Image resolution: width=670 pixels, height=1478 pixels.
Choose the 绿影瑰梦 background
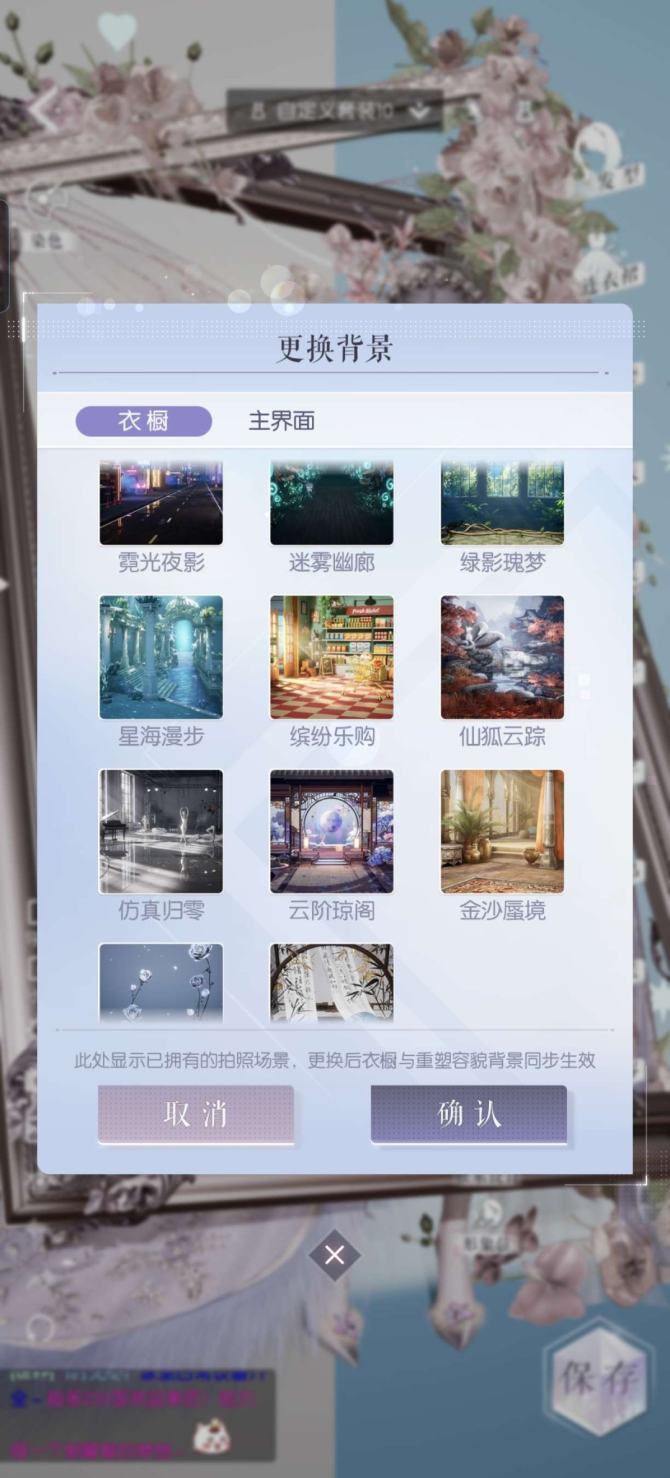tap(502, 504)
